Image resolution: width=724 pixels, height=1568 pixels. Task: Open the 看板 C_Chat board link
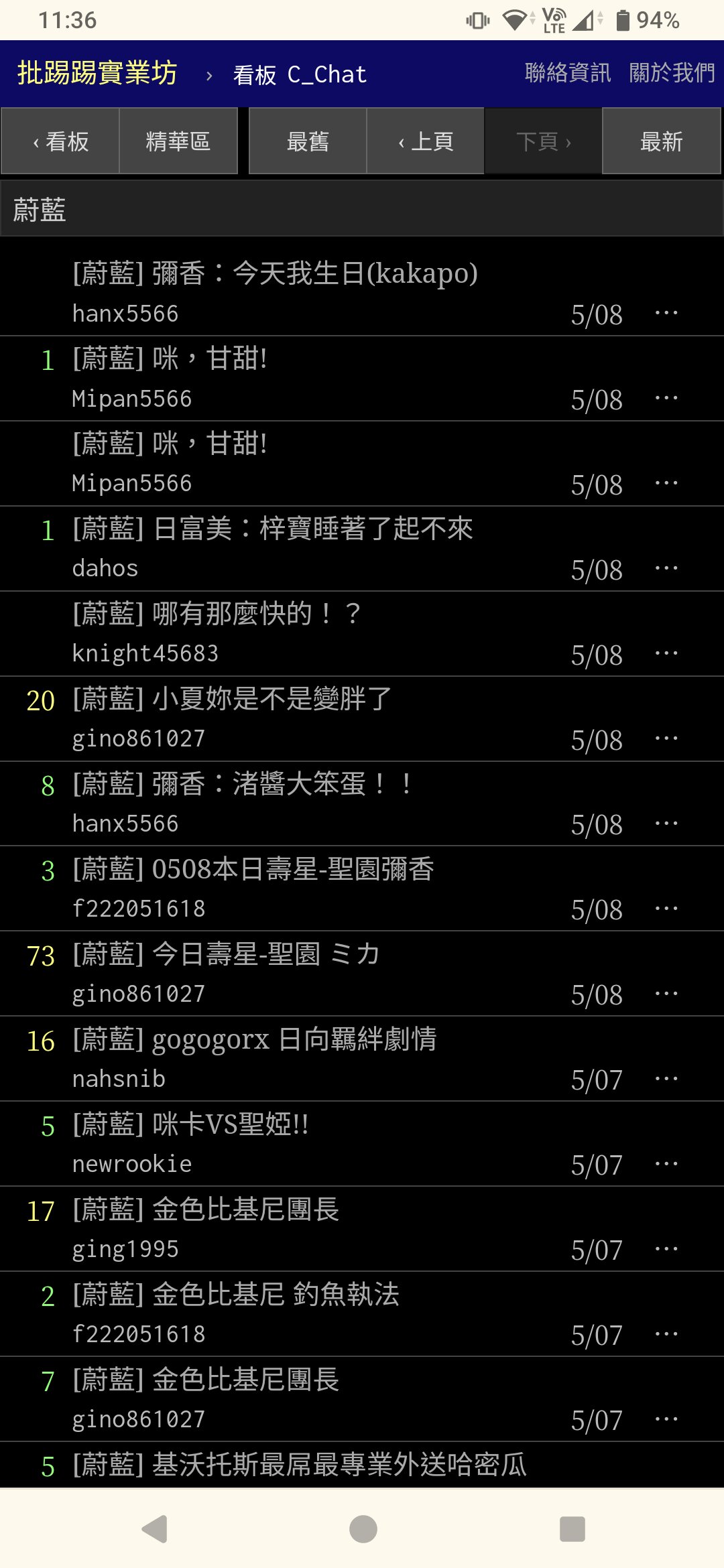300,74
